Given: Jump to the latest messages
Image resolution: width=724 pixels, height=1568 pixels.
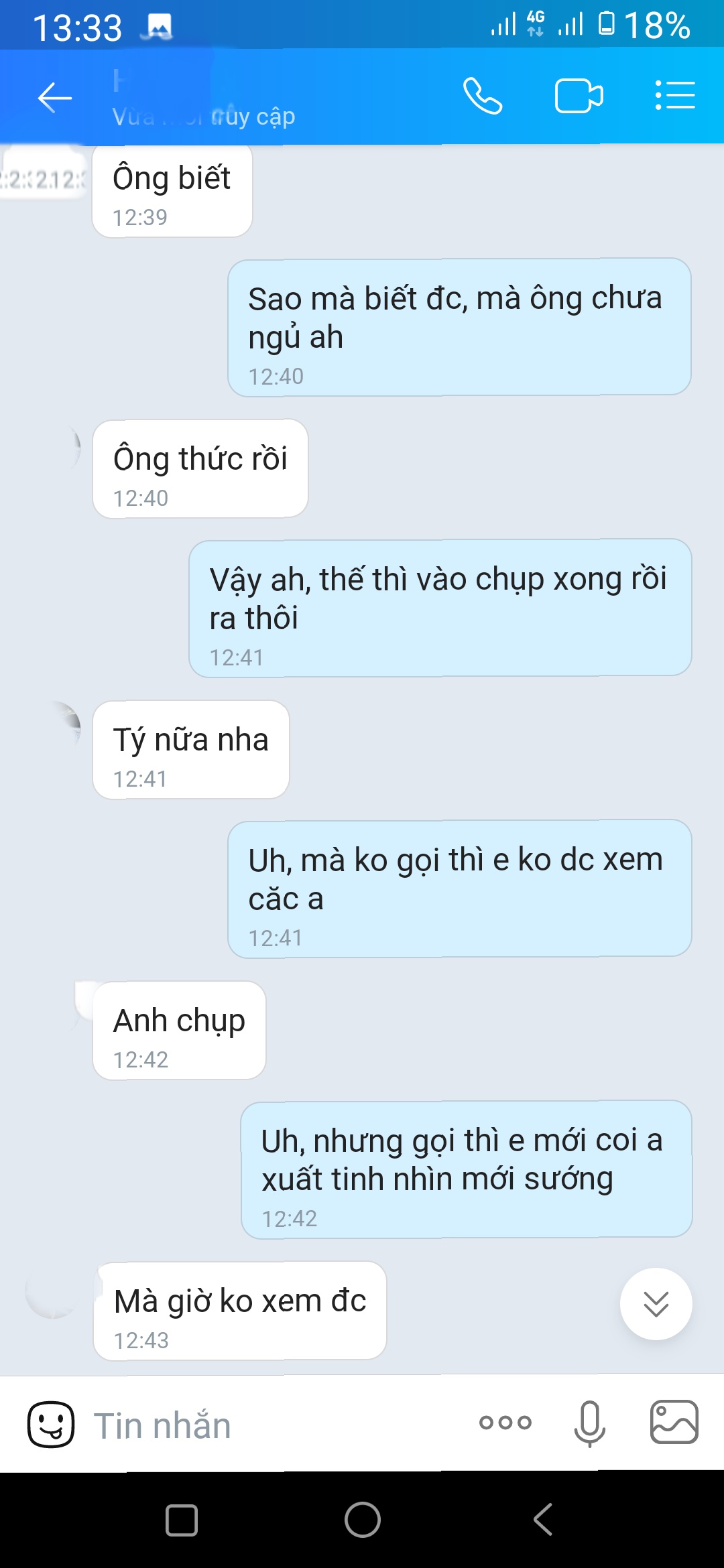Looking at the screenshot, I should coord(656,1304).
